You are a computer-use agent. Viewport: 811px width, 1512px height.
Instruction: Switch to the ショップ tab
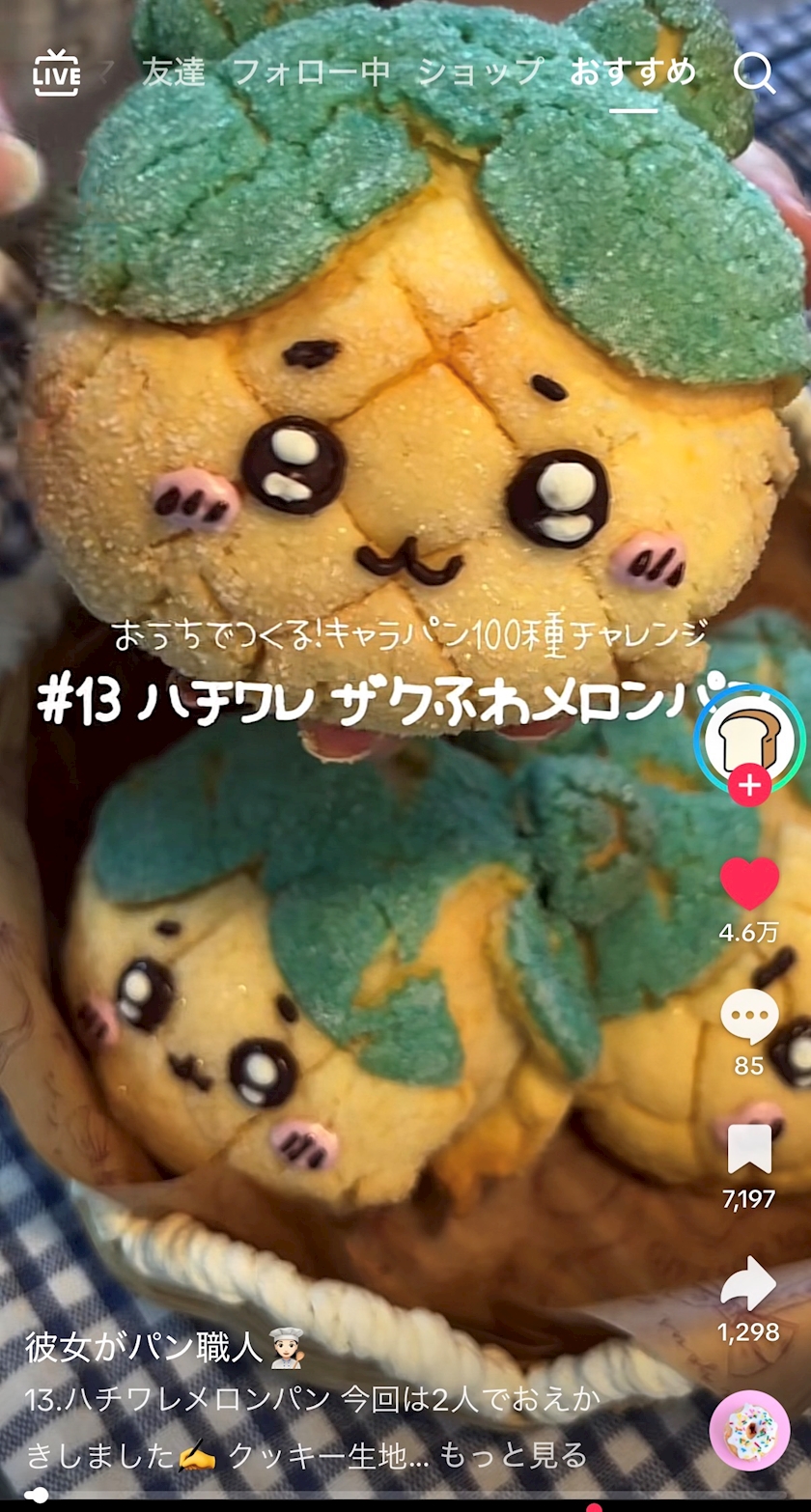[x=481, y=72]
